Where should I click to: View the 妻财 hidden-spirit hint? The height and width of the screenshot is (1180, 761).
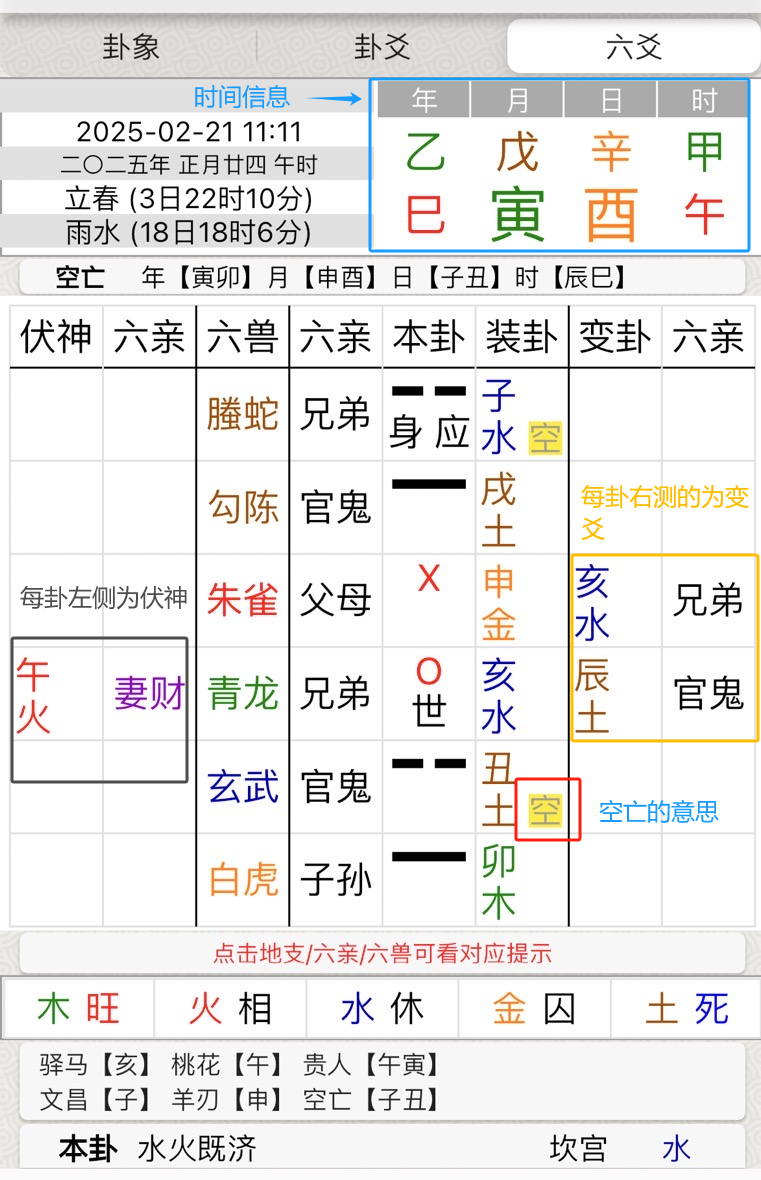coord(149,693)
